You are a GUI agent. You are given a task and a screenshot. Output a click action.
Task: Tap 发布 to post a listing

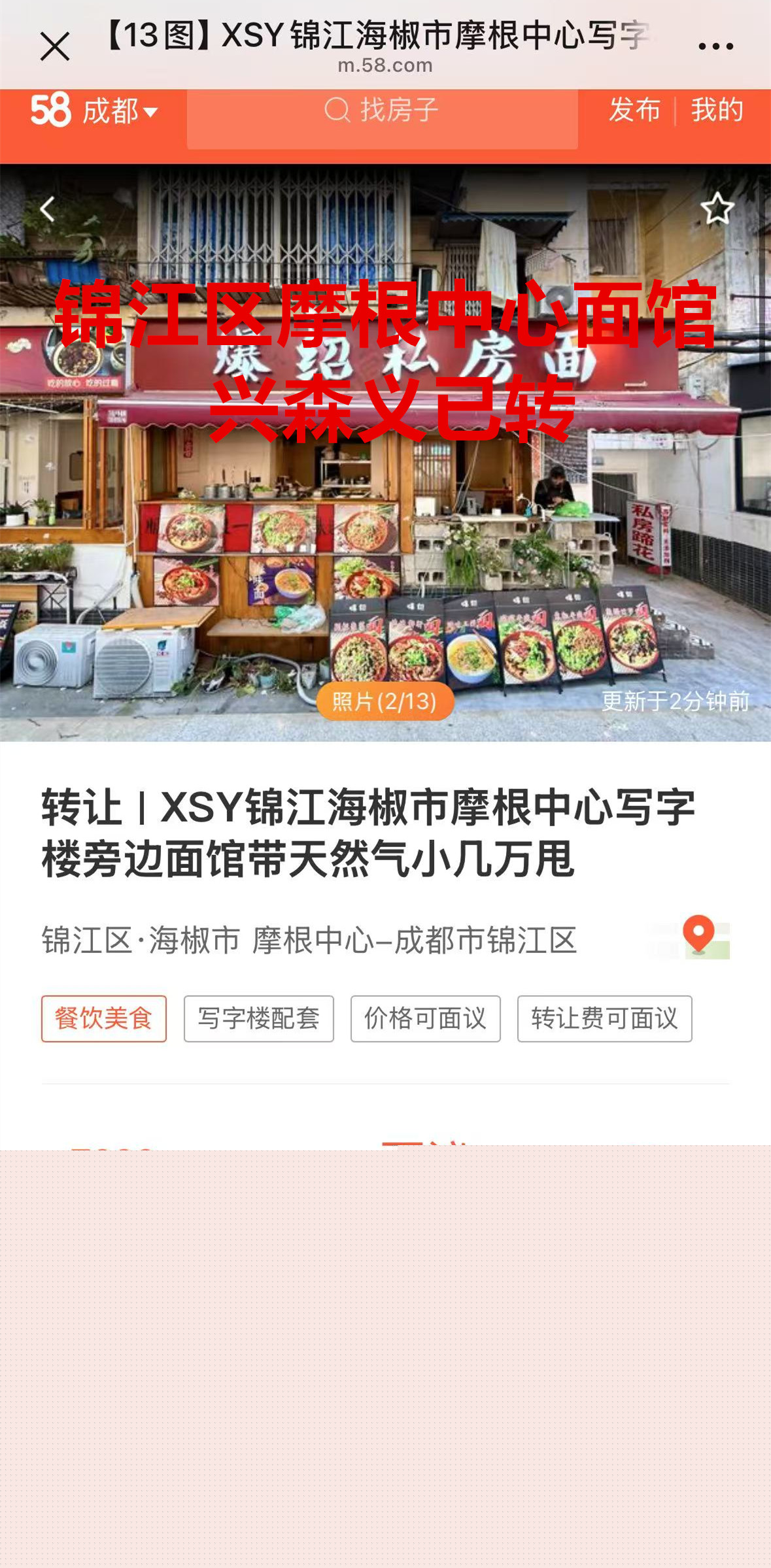(x=634, y=110)
